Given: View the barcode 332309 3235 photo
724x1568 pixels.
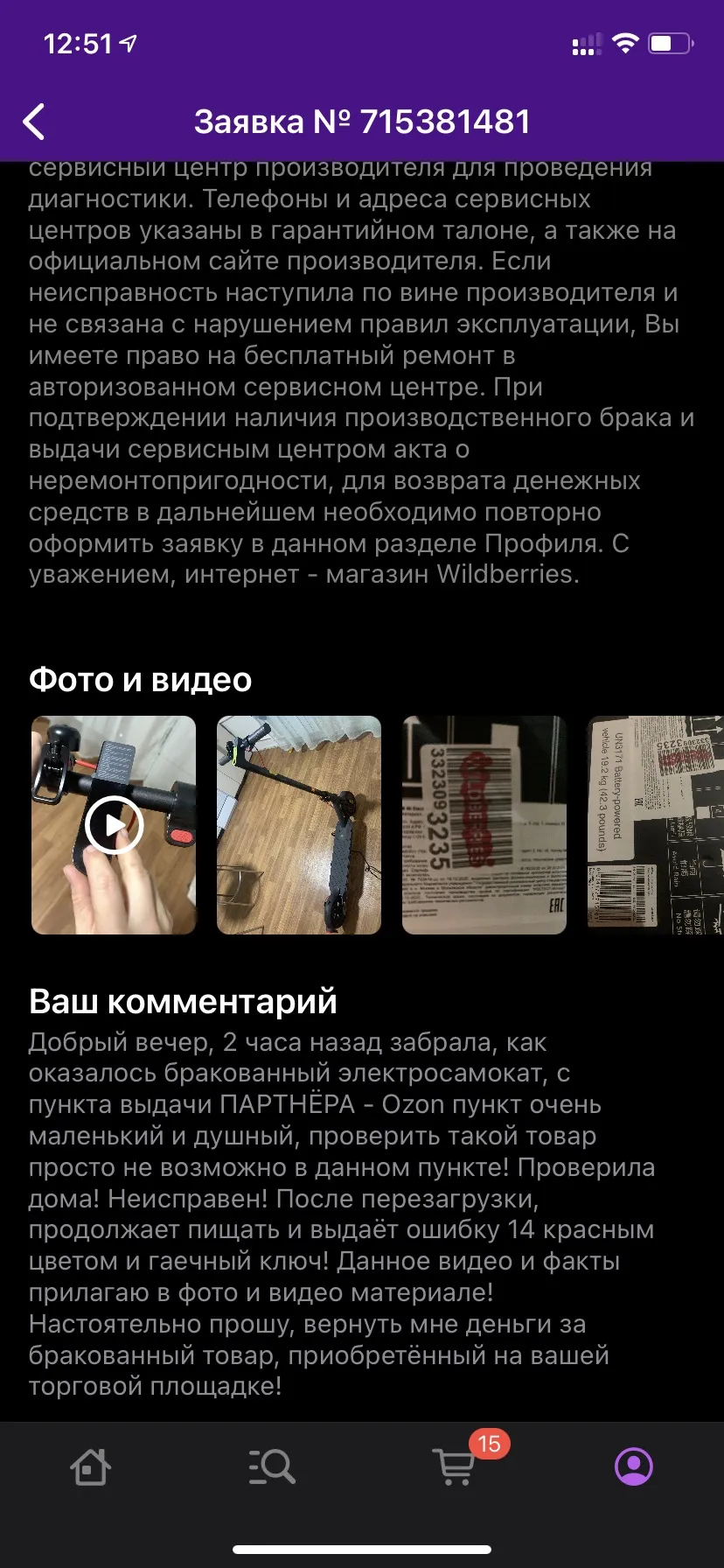Looking at the screenshot, I should coord(484,825).
